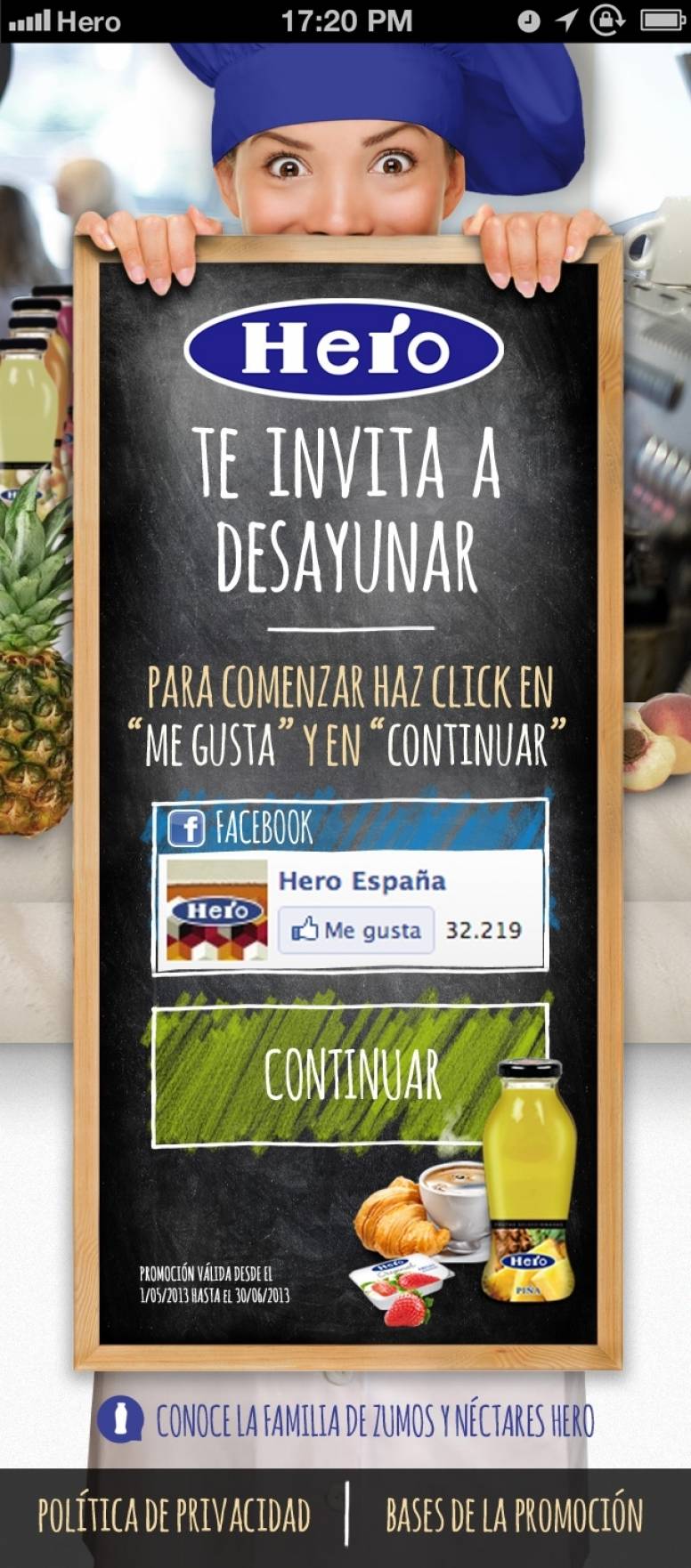The height and width of the screenshot is (1568, 691).
Task: Open Conoce la familia de zumos Hero
Action: (x=374, y=1421)
